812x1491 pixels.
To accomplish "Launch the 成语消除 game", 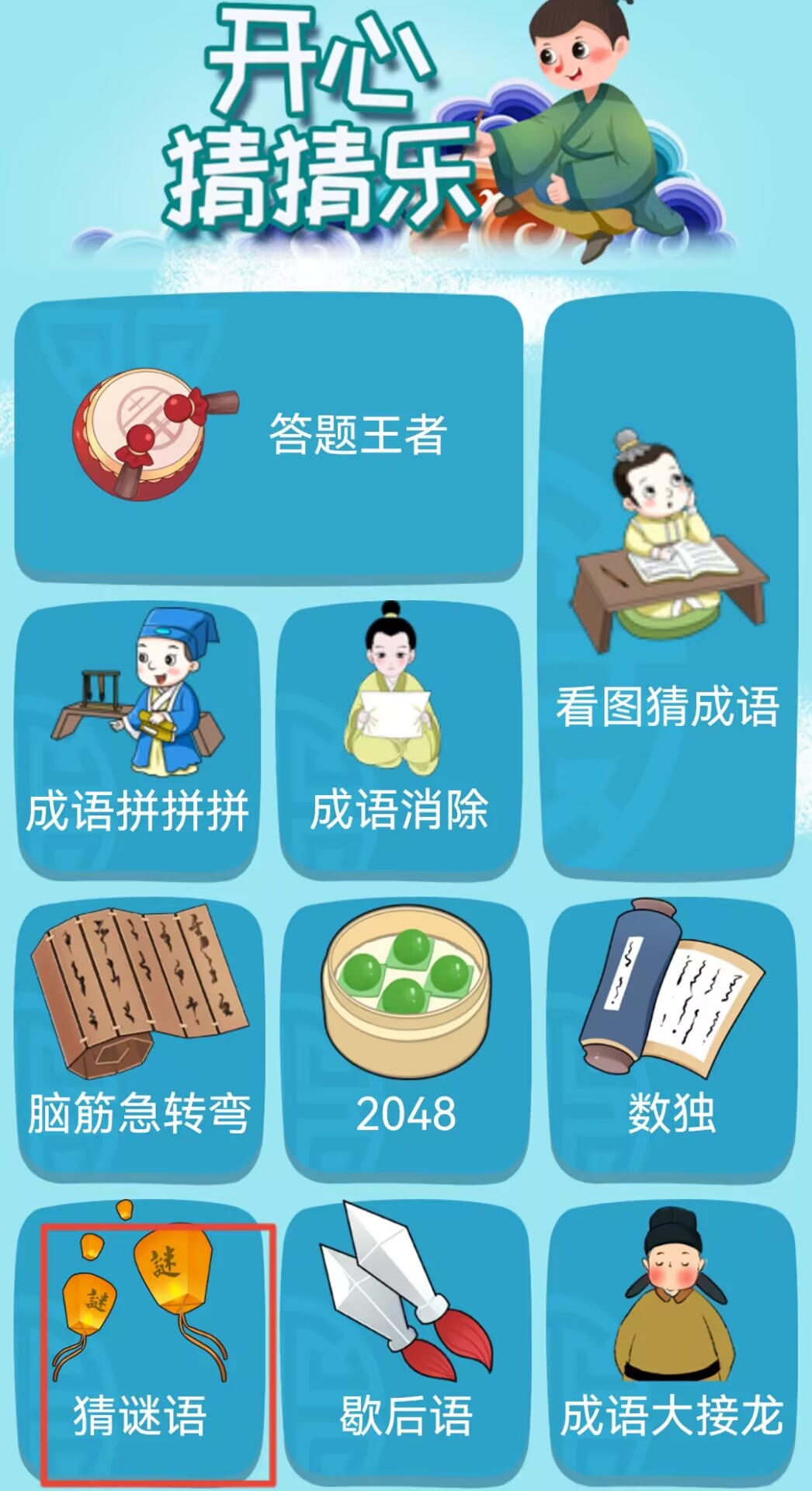I will pos(399,742).
